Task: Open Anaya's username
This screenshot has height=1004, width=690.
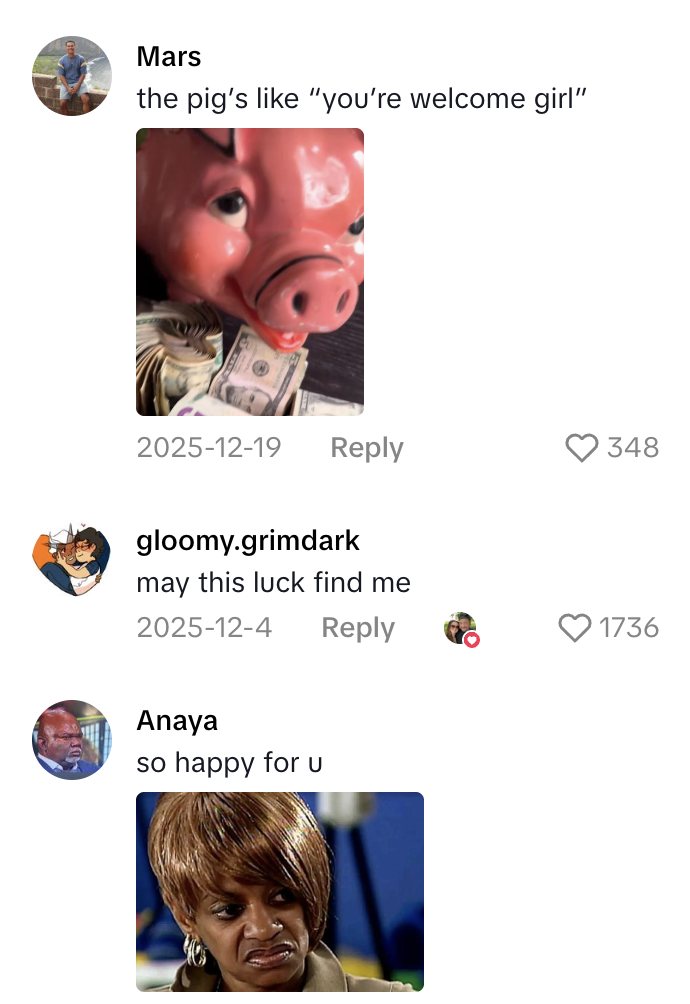Action: pyautogui.click(x=177, y=721)
